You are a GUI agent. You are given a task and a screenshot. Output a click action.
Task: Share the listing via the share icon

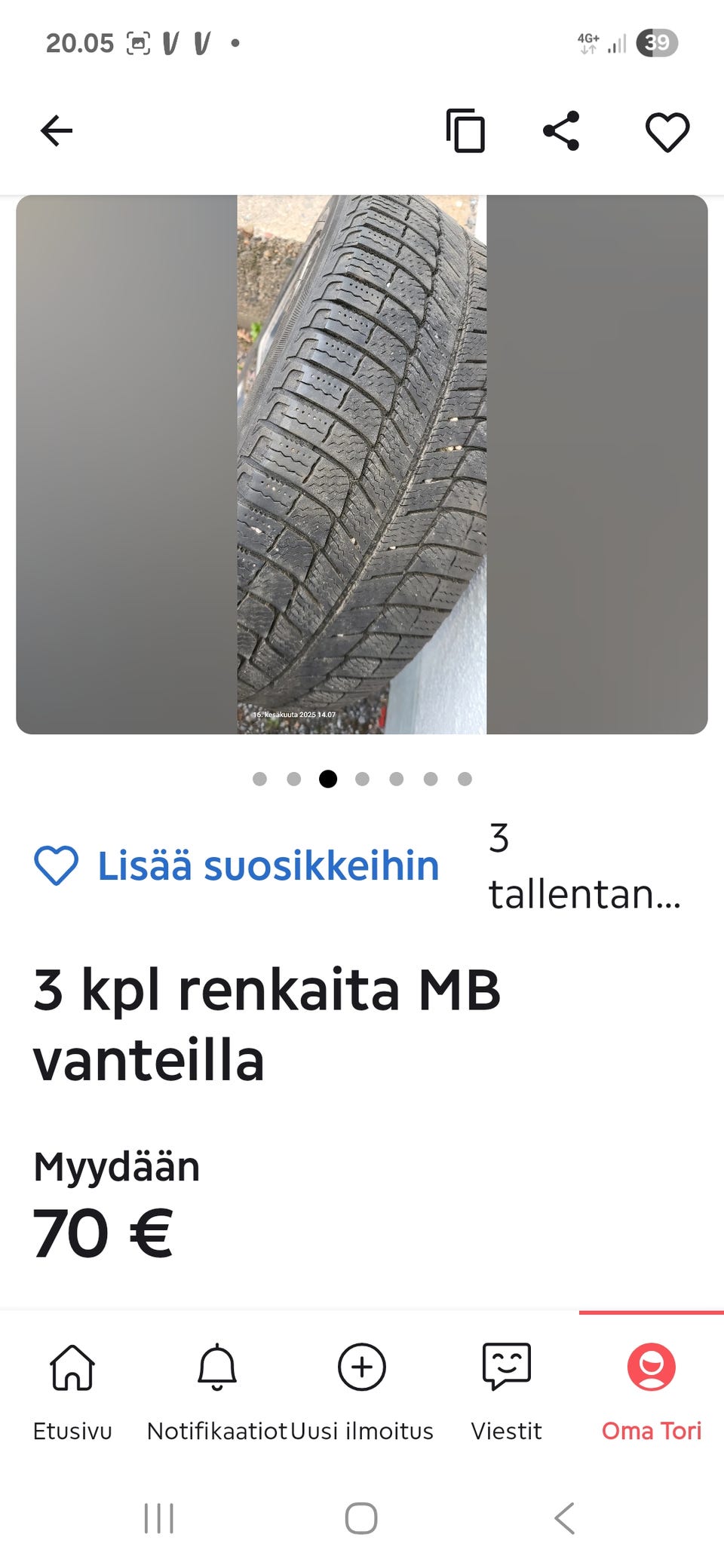(x=561, y=130)
